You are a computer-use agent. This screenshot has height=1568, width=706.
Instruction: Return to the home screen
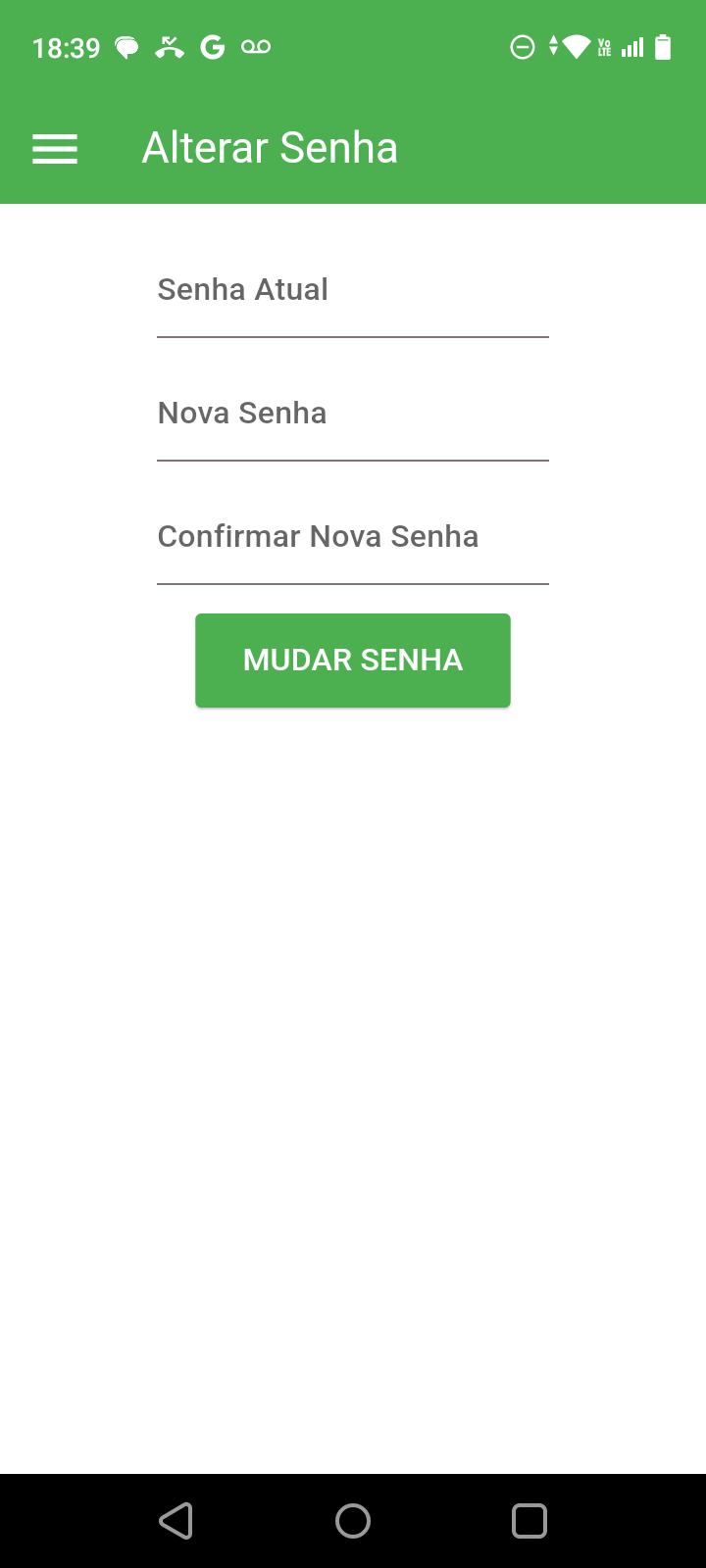tap(353, 1521)
